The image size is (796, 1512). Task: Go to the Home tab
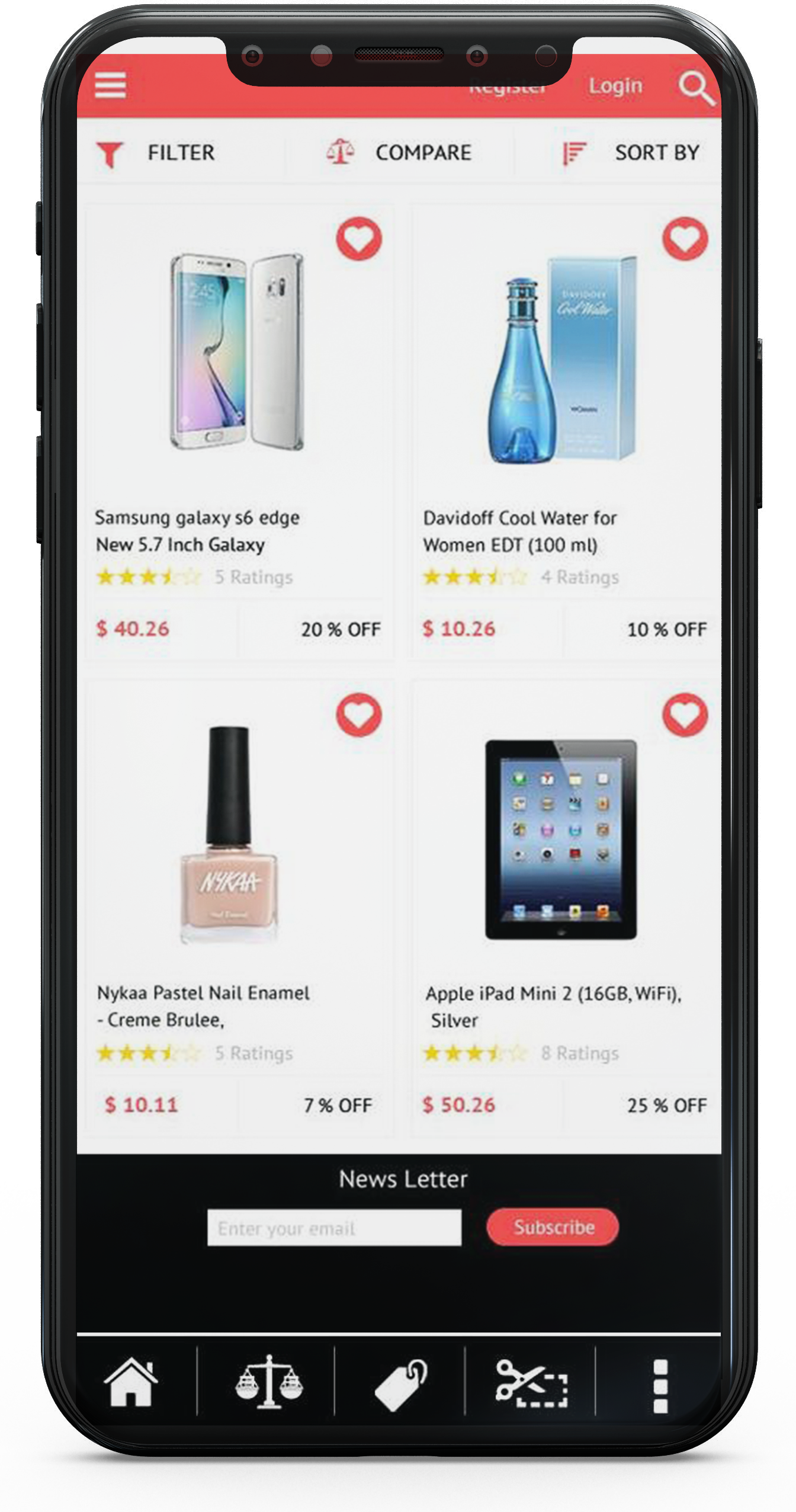click(131, 1382)
